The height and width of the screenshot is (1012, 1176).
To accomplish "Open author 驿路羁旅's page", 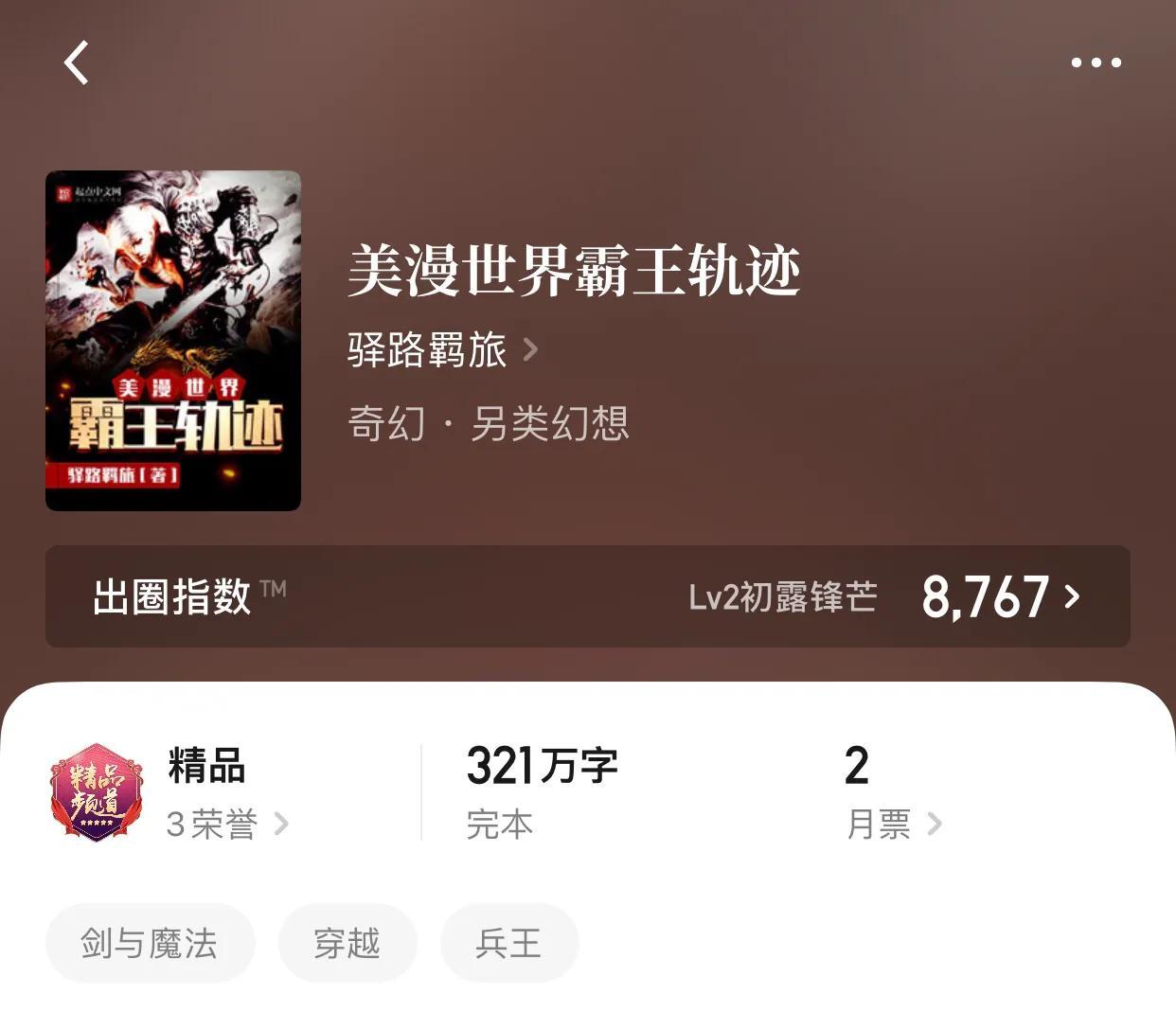I will coord(442,350).
